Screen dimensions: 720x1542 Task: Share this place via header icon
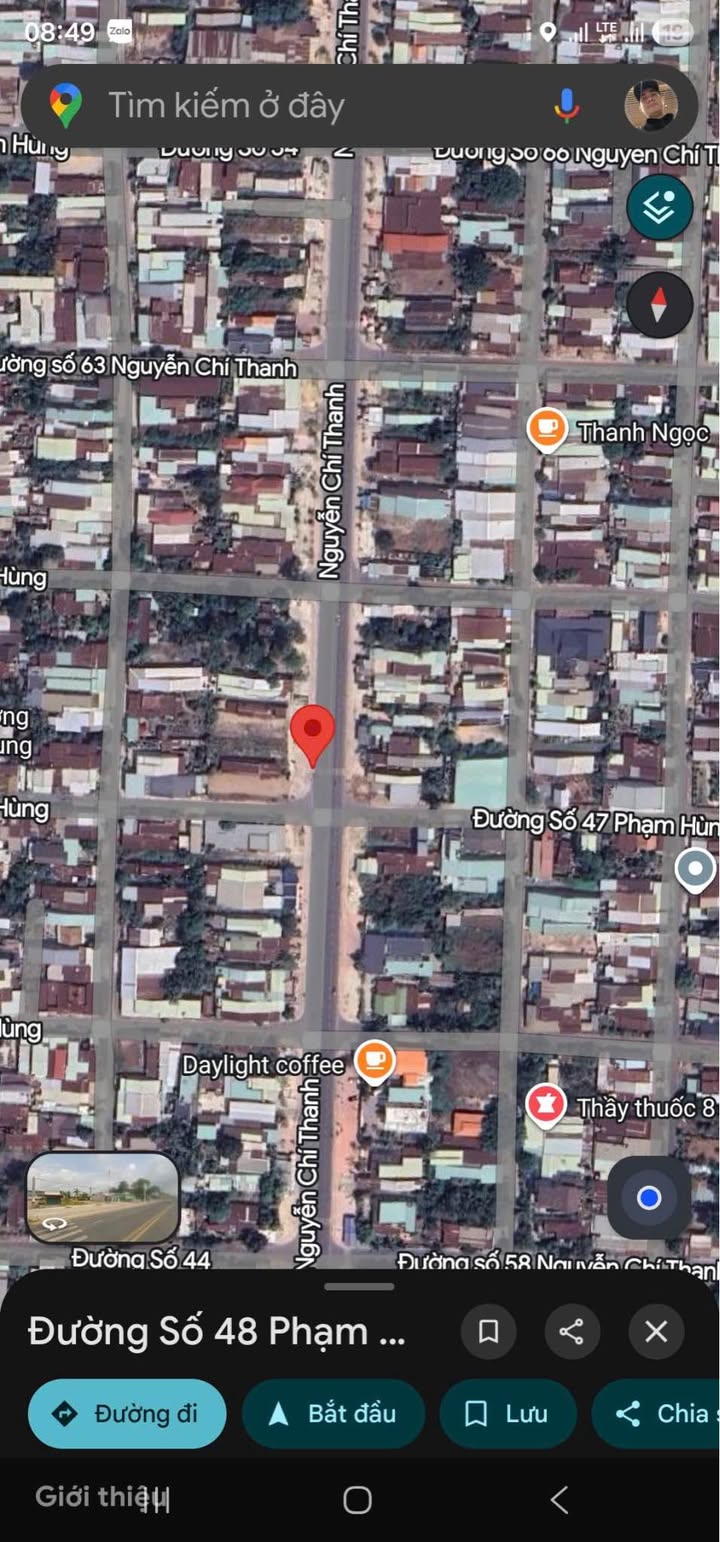click(x=572, y=1331)
